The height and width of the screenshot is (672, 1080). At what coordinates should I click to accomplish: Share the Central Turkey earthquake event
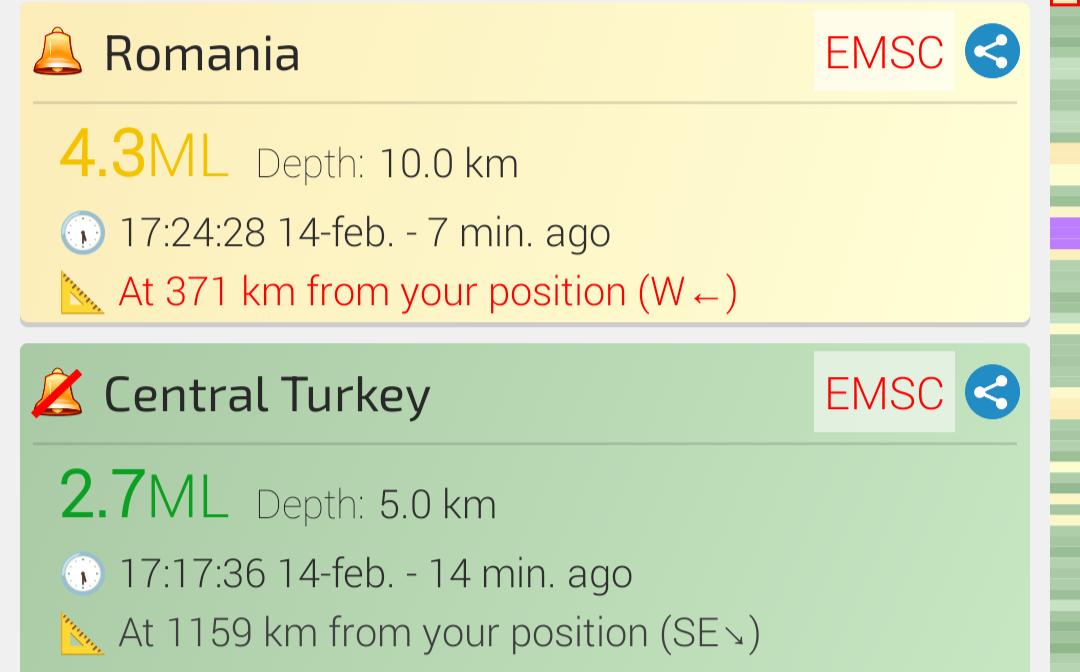(x=992, y=392)
